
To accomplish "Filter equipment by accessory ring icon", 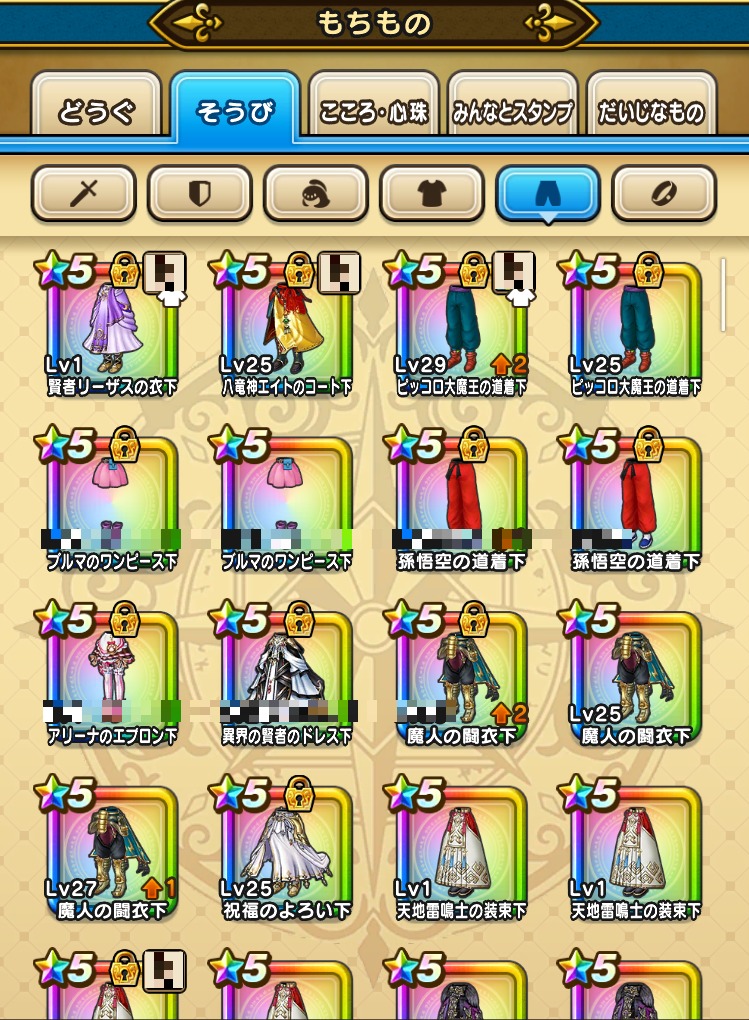I will [x=663, y=193].
